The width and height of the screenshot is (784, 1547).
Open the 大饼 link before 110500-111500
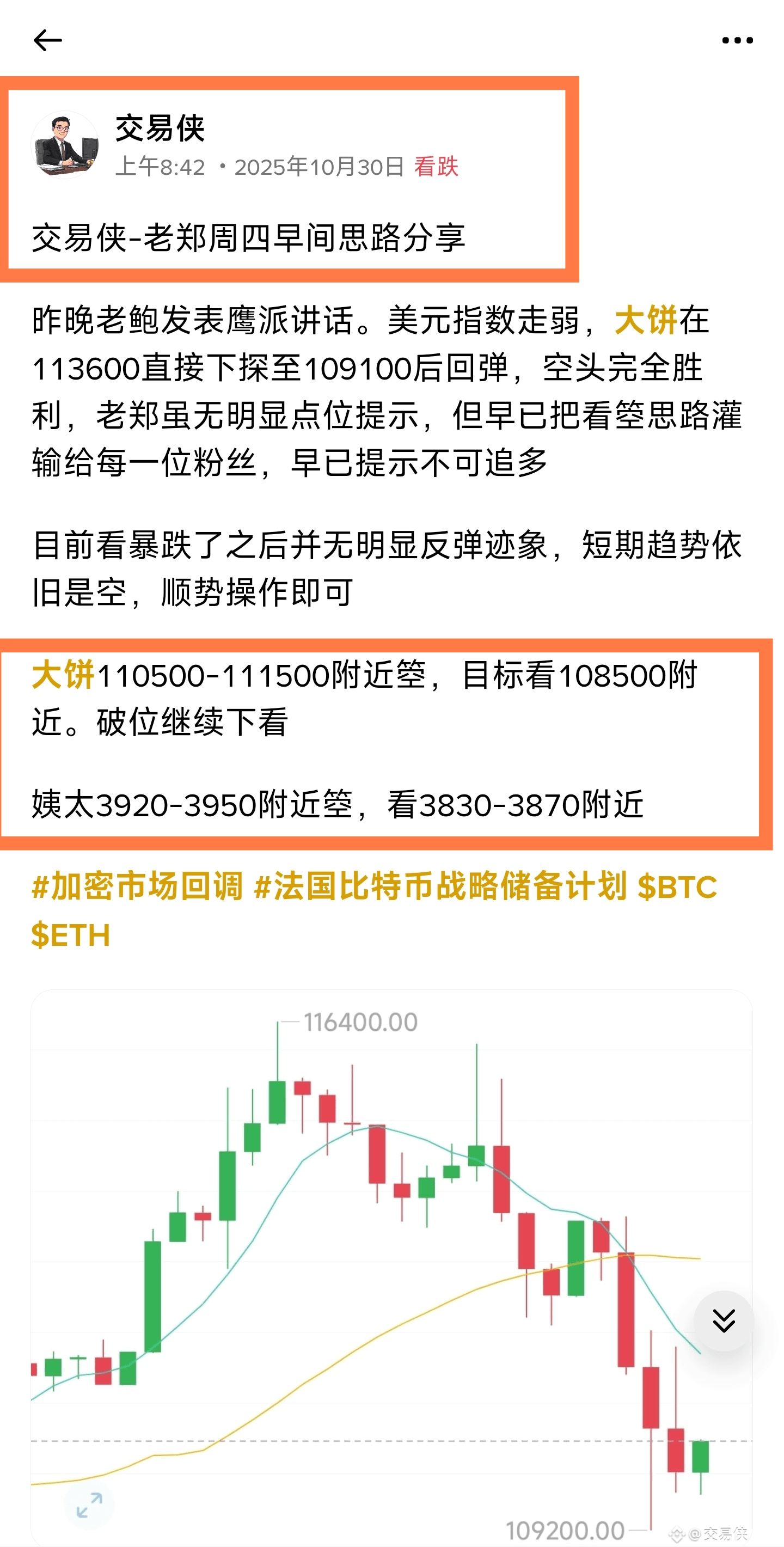63,675
